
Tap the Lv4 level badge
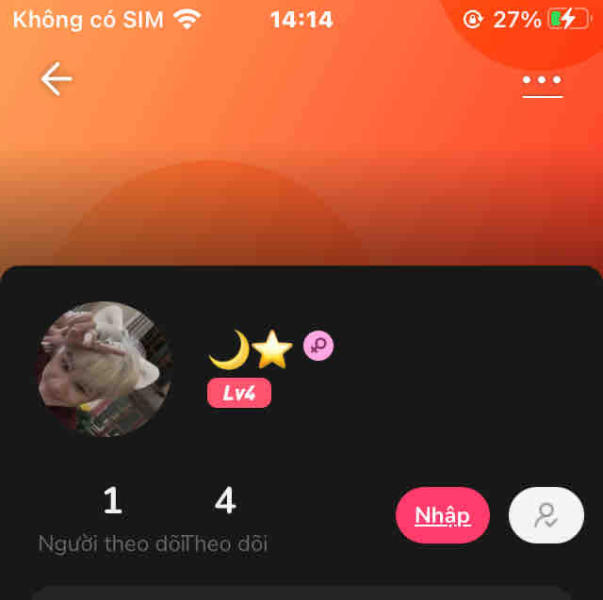[239, 393]
